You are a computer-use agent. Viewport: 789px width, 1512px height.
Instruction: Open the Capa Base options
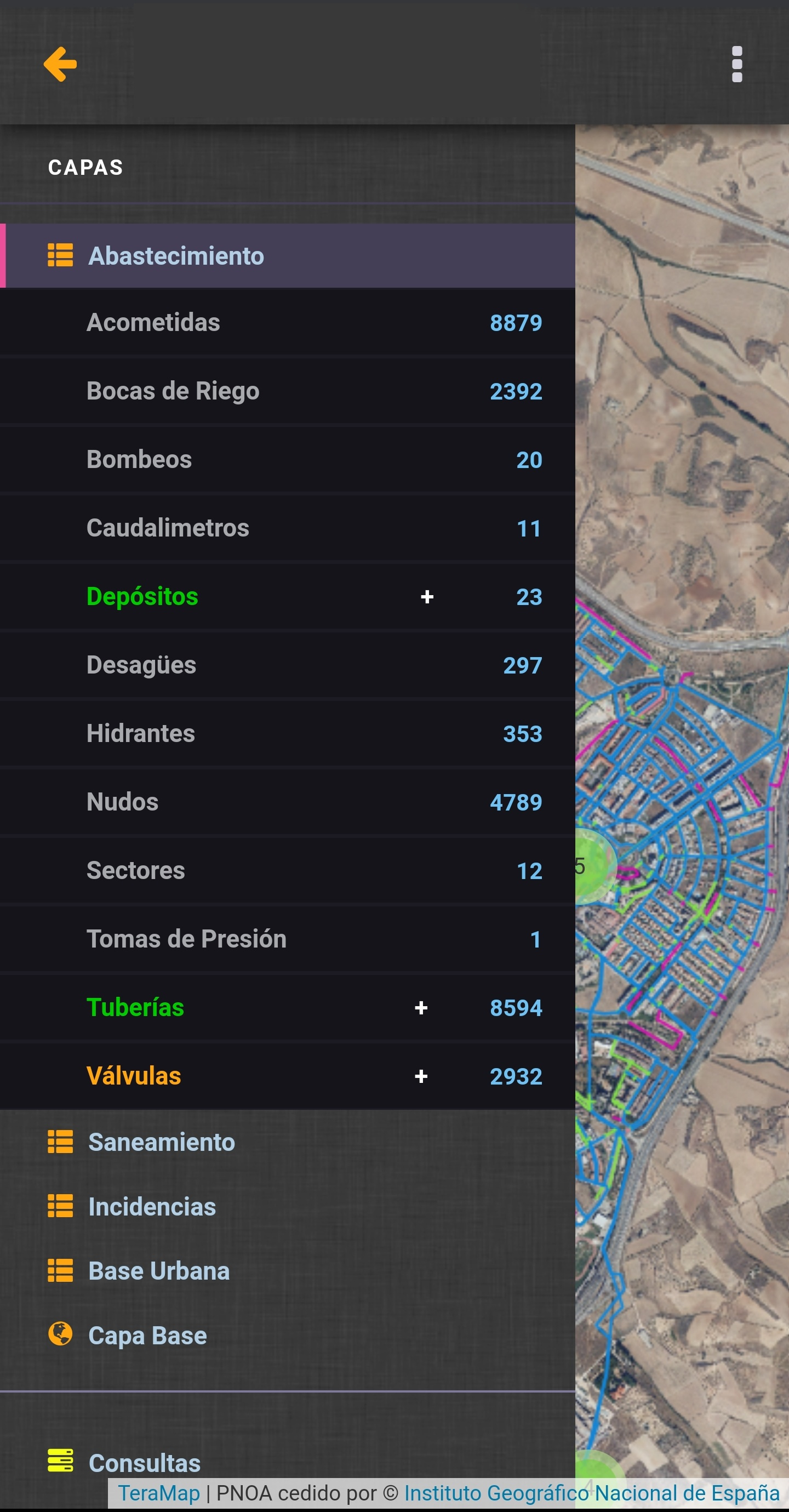coord(288,1336)
